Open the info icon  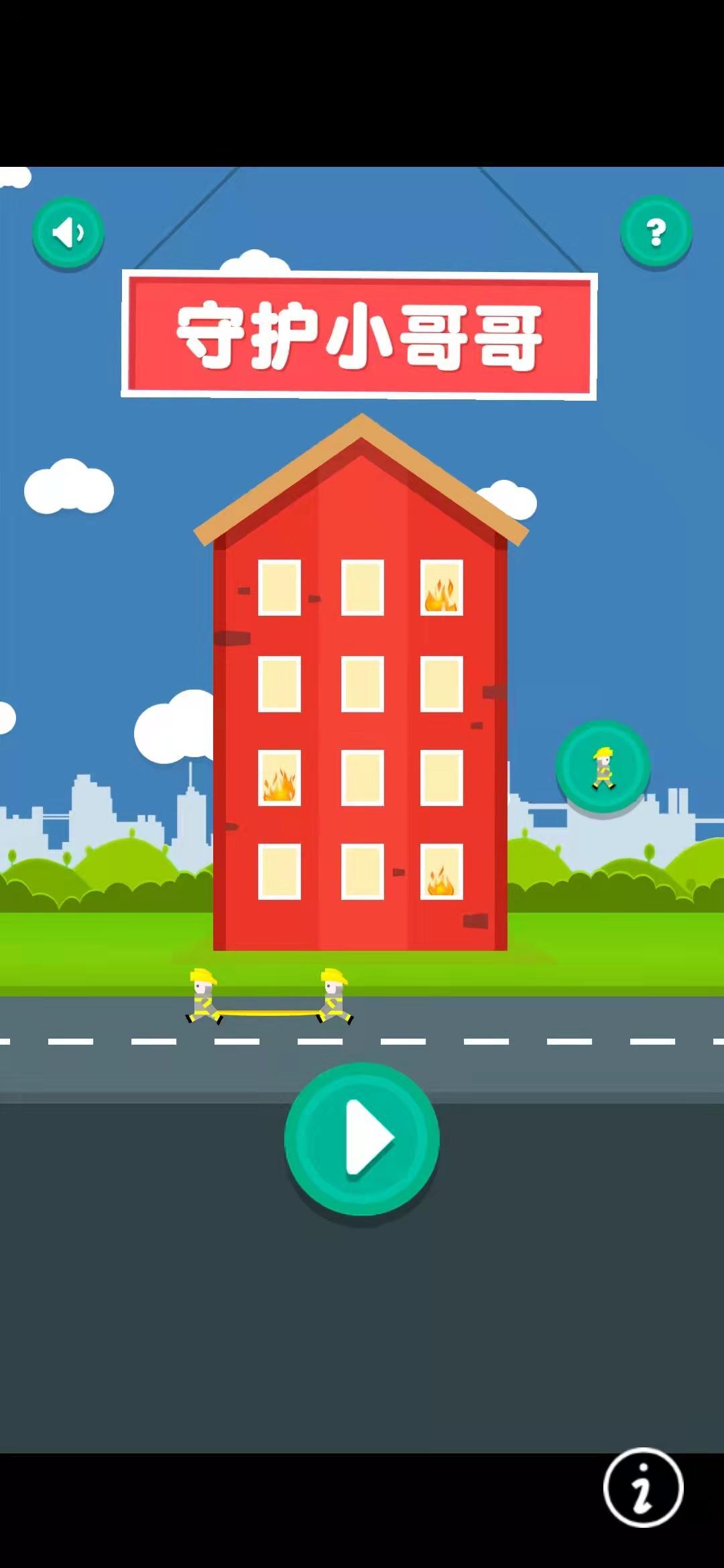(643, 1488)
